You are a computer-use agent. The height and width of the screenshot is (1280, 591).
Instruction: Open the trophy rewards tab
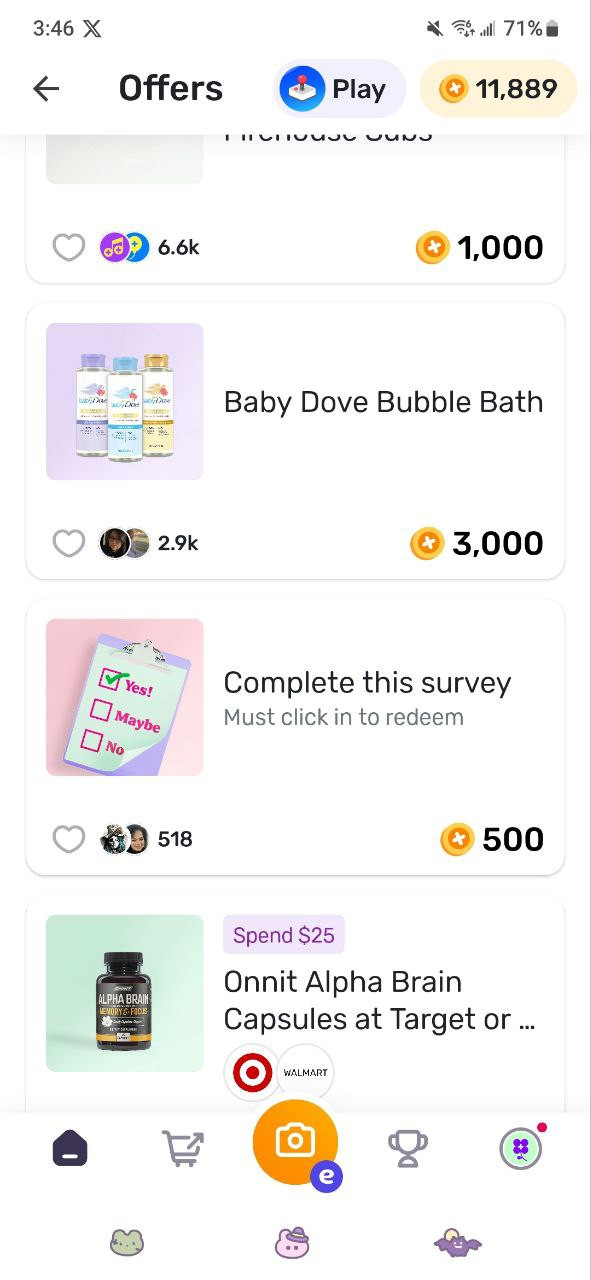[x=407, y=1149]
